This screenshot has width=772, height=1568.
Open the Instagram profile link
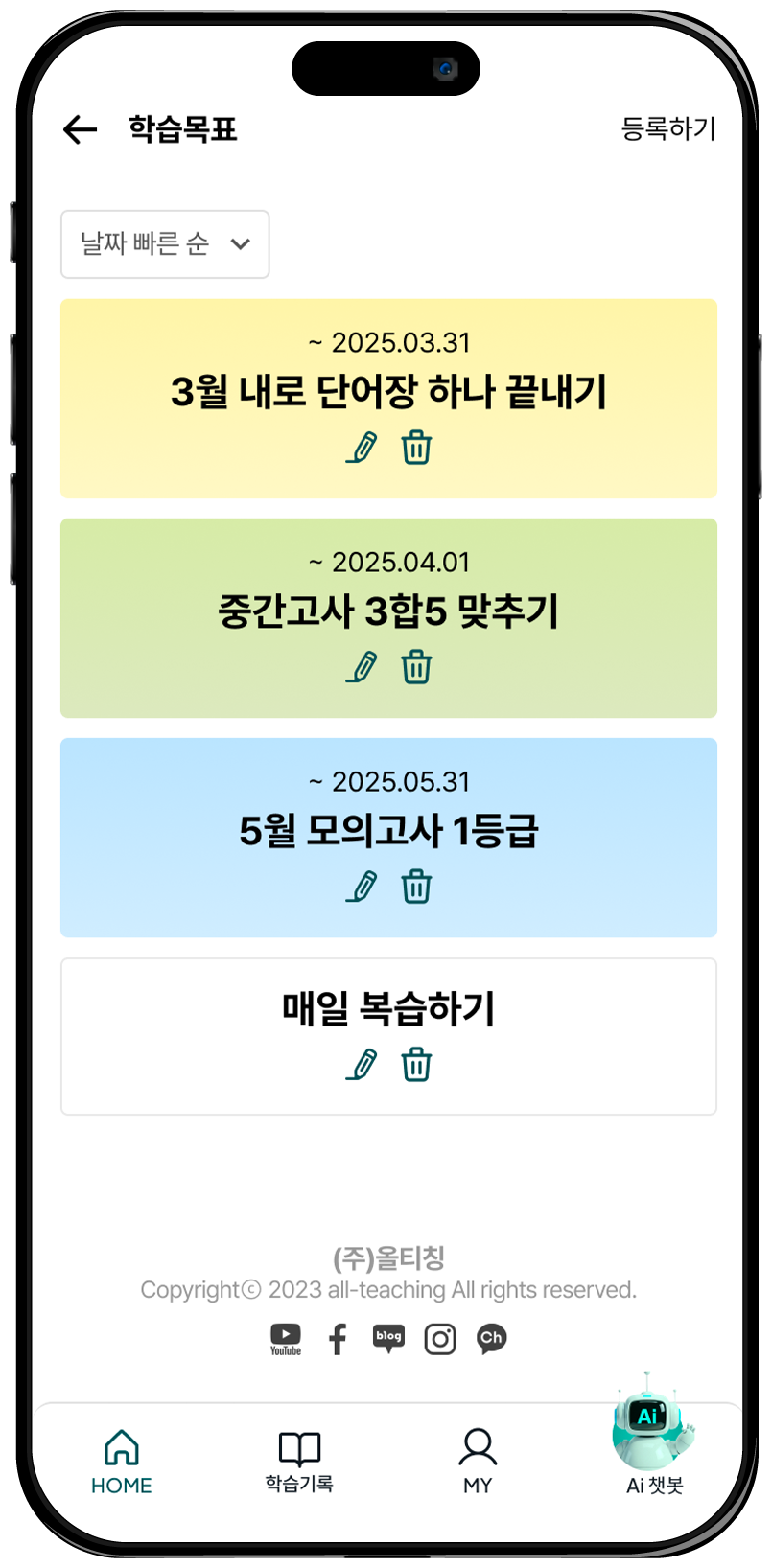(440, 1339)
